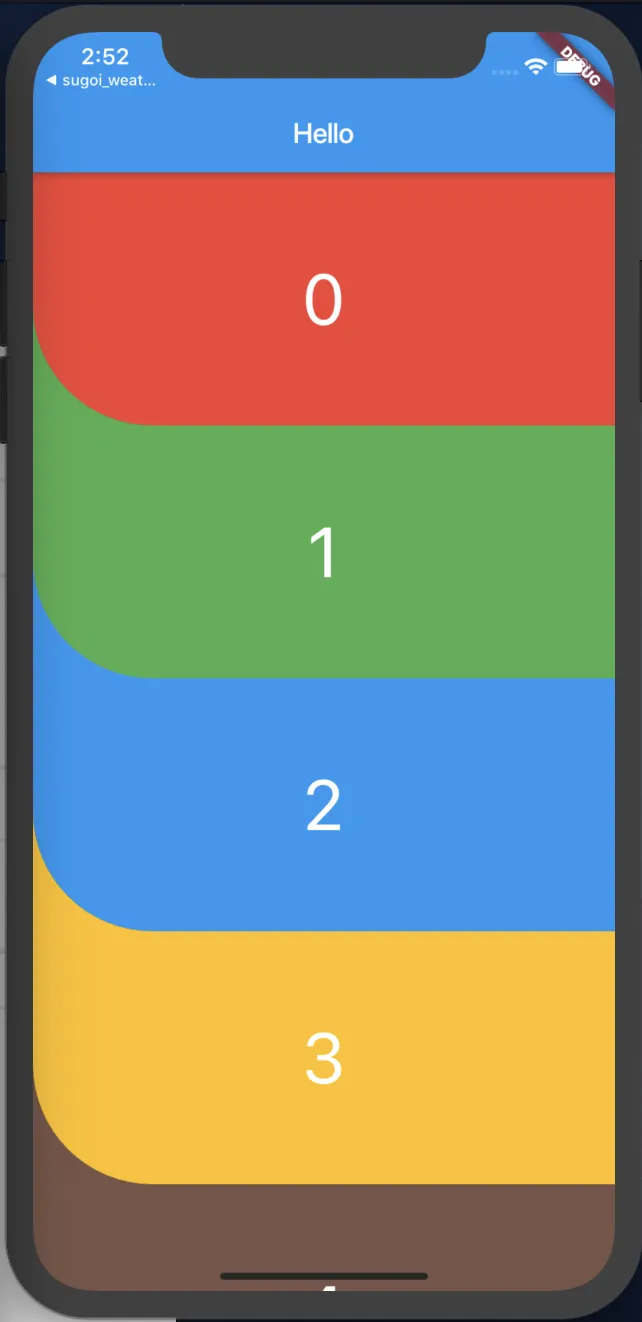Return to the previous sugoi_weat app
Viewport: 642px width, 1322px height.
click(100, 81)
